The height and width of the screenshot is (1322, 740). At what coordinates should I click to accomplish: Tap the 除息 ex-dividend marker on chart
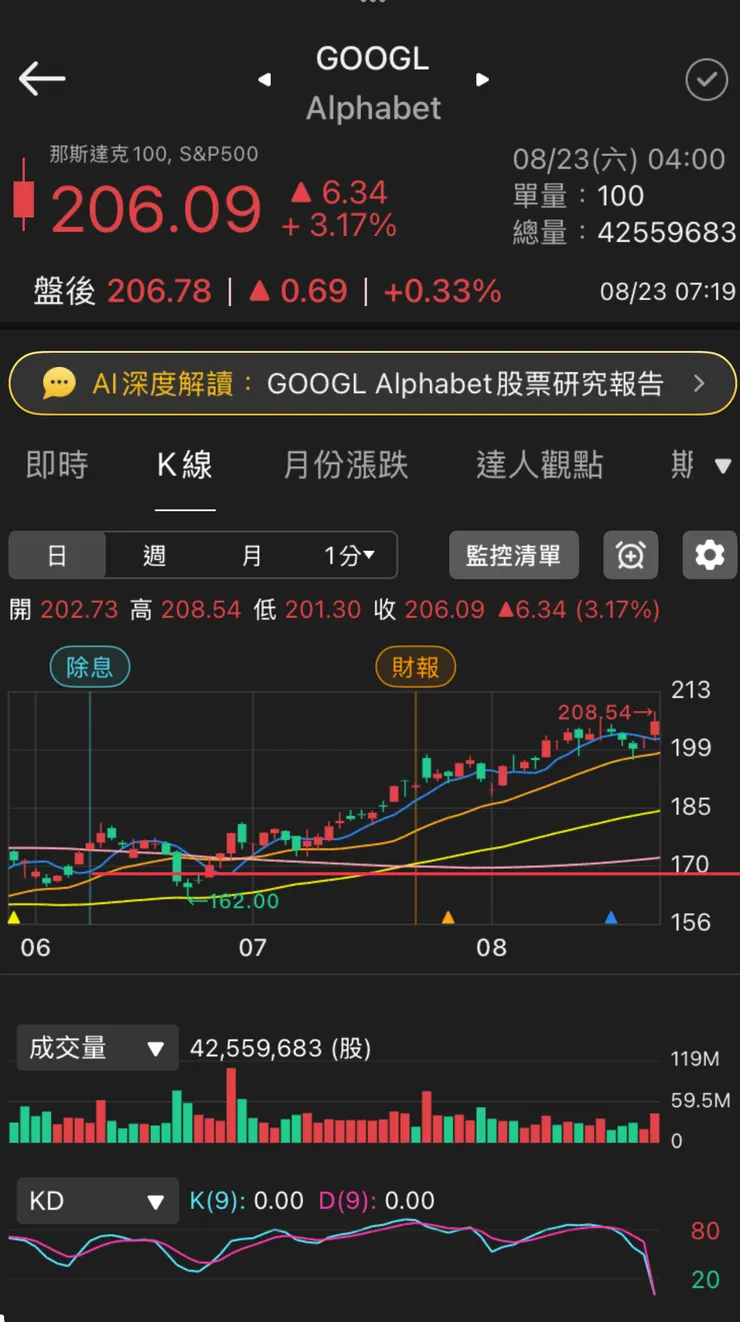tap(89, 666)
